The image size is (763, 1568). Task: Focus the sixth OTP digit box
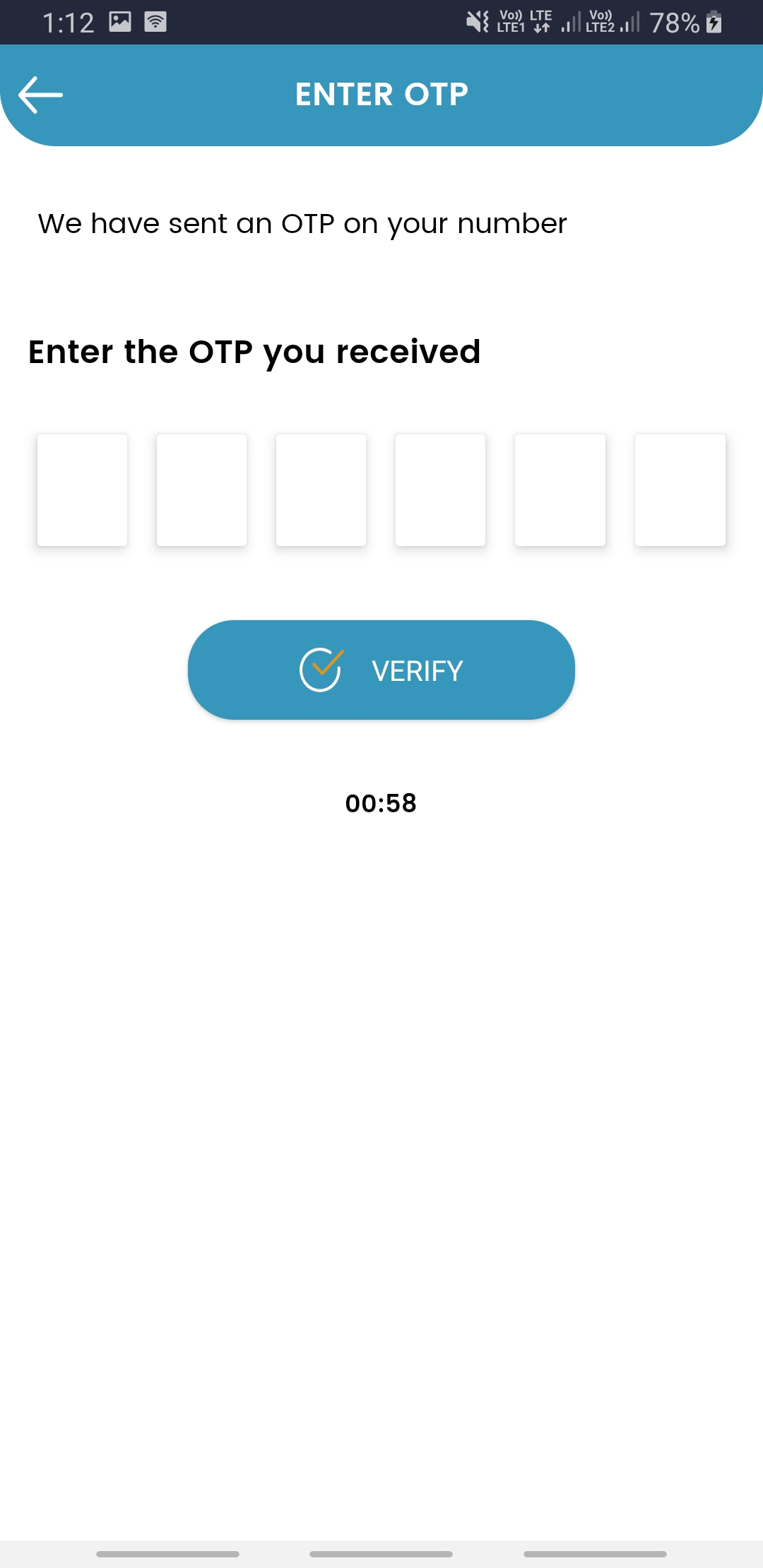(x=680, y=489)
